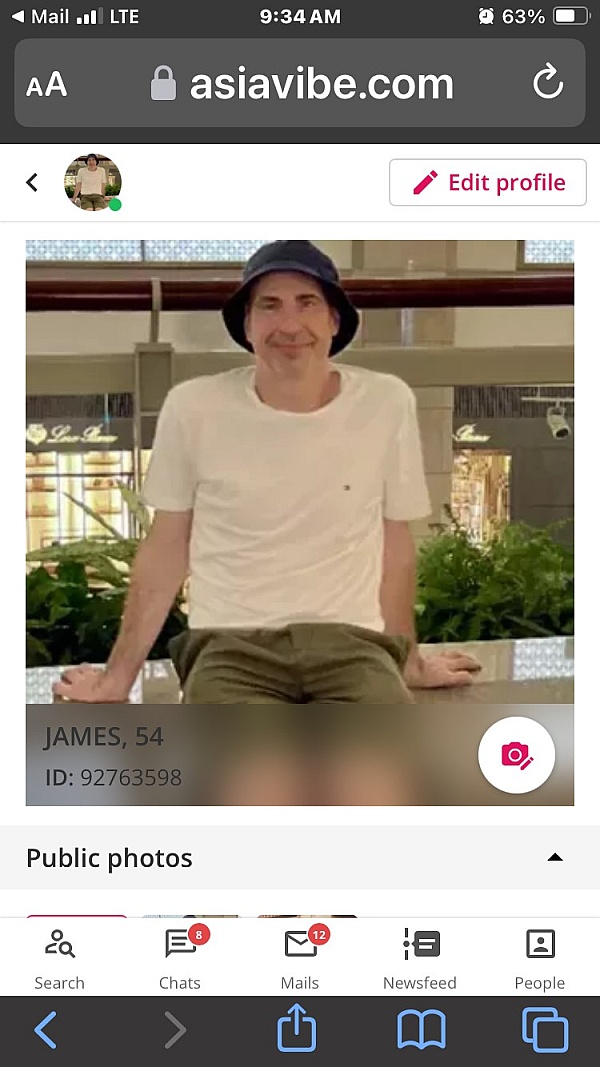Go to the Newsfeed tab
Image resolution: width=600 pixels, height=1067 pixels.
[420, 958]
